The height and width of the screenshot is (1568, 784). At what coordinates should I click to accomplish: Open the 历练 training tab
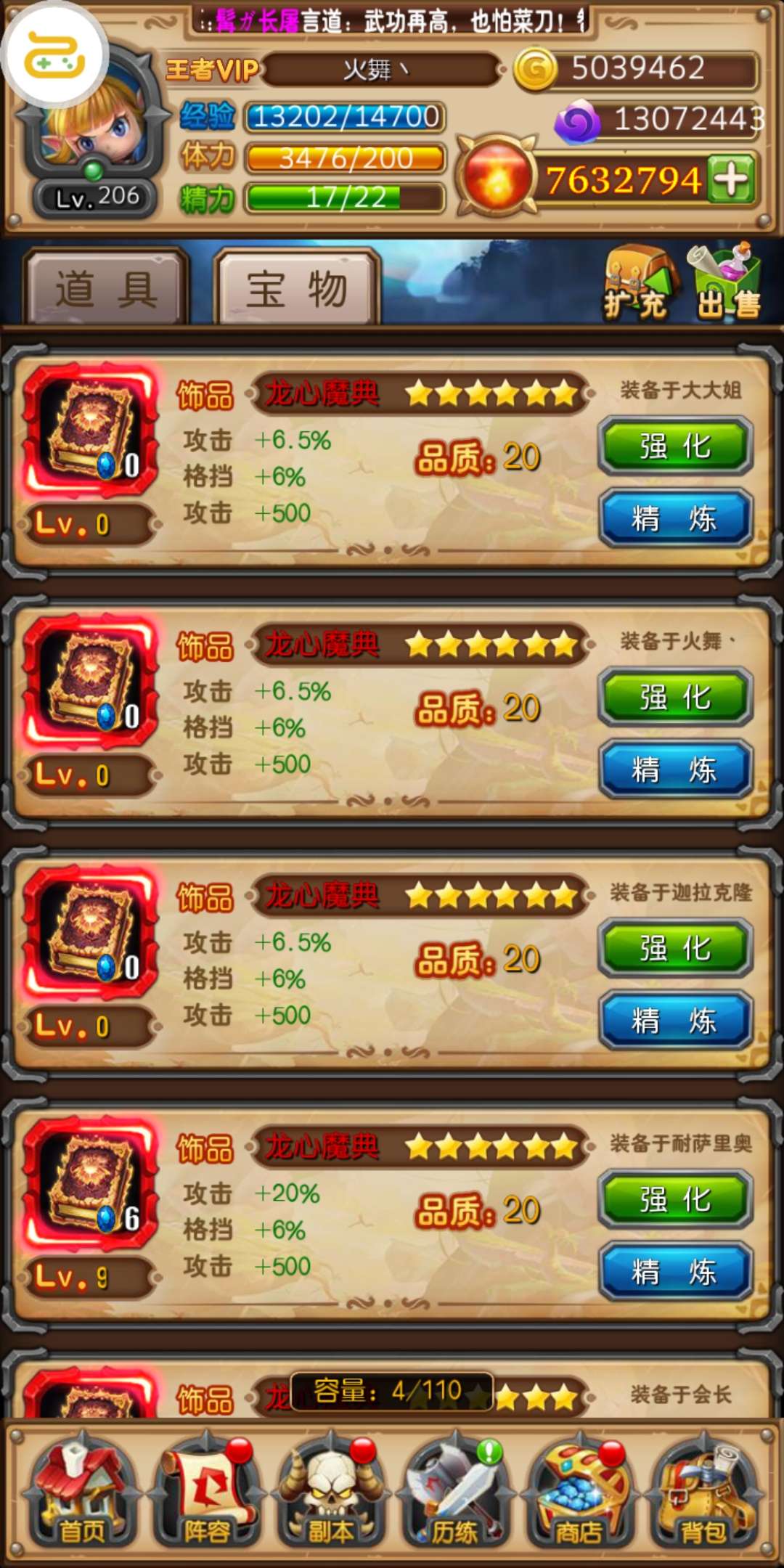(x=454, y=1490)
